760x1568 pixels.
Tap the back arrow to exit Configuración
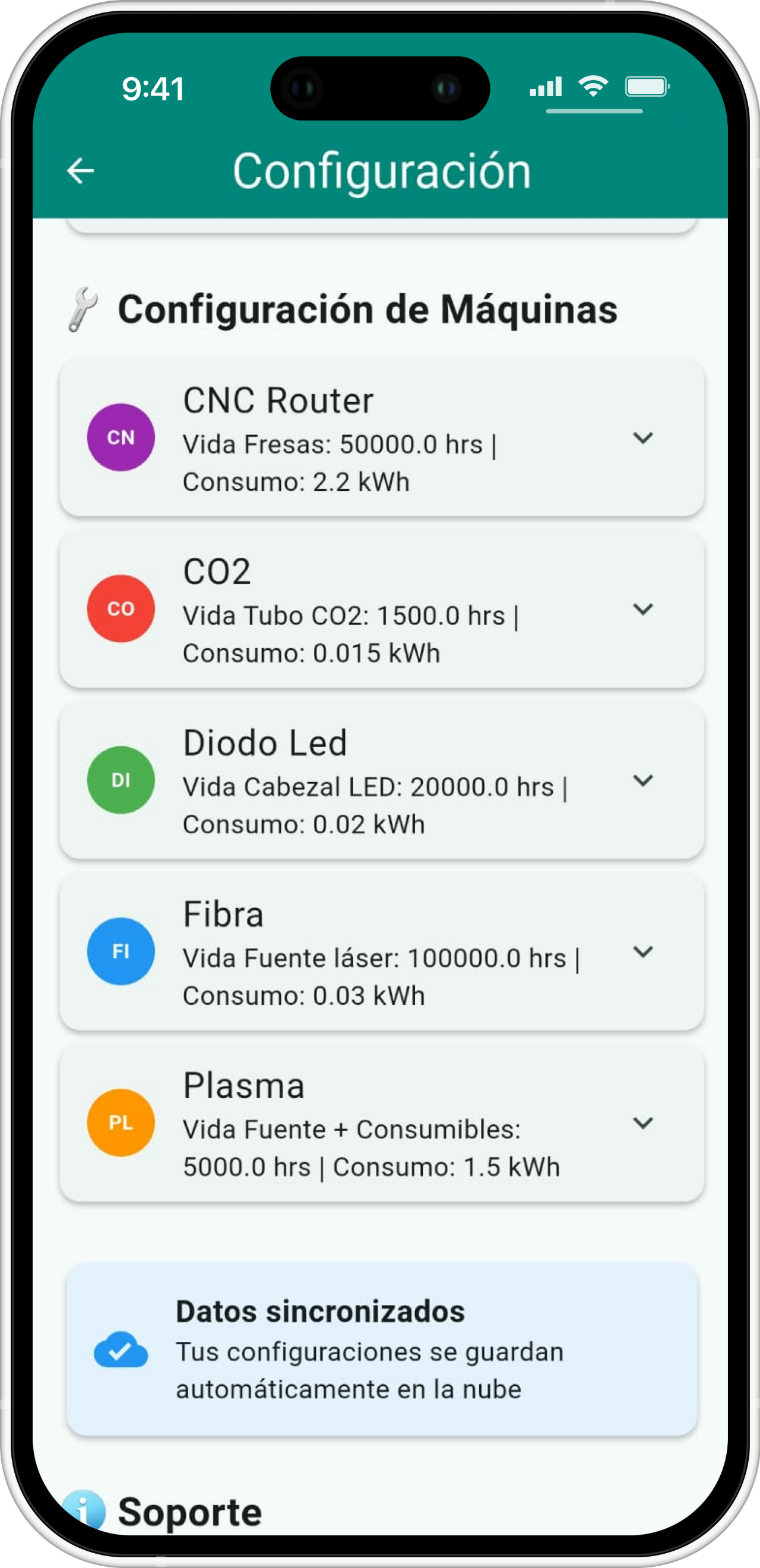click(80, 172)
